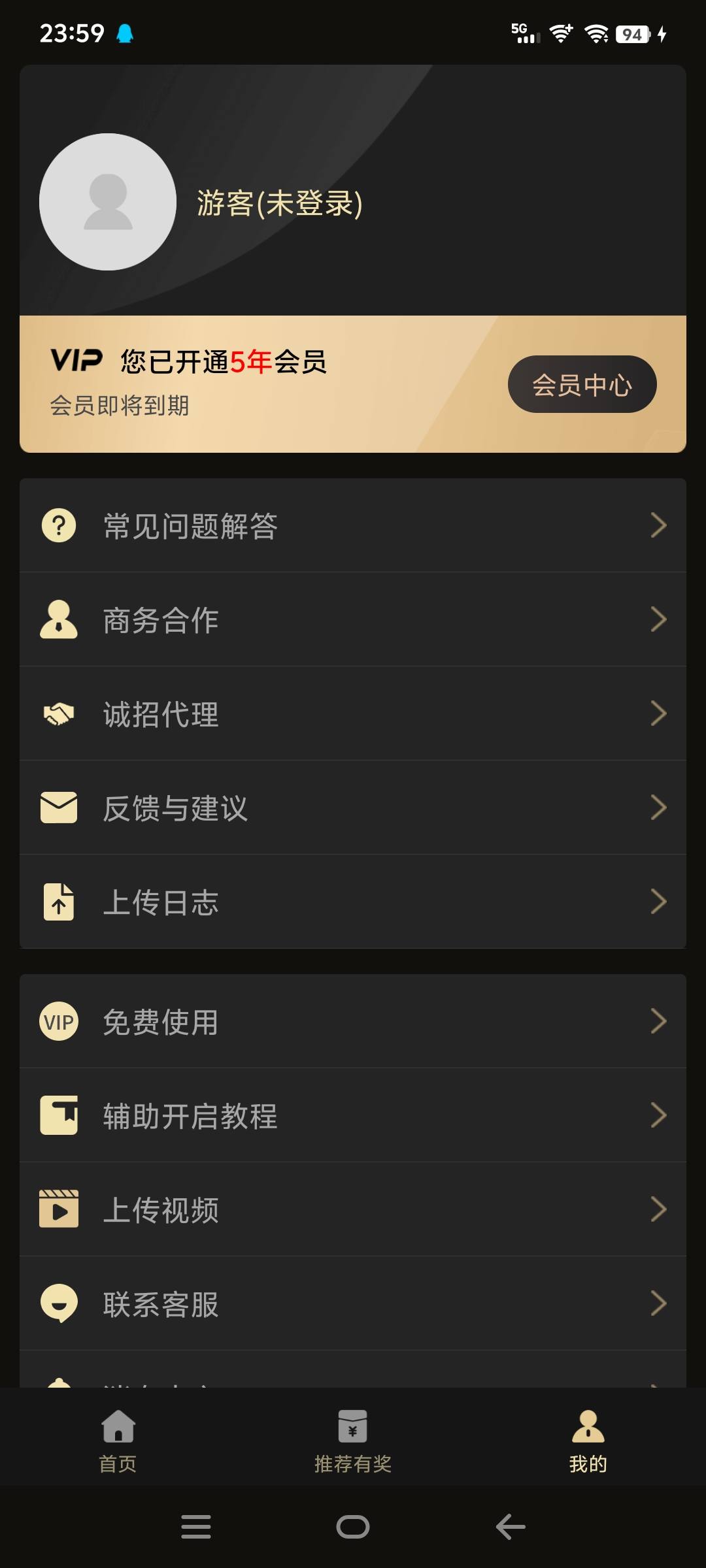Contact support via 联系客服
Viewport: 706px width, 1568px height.
pos(353,1304)
